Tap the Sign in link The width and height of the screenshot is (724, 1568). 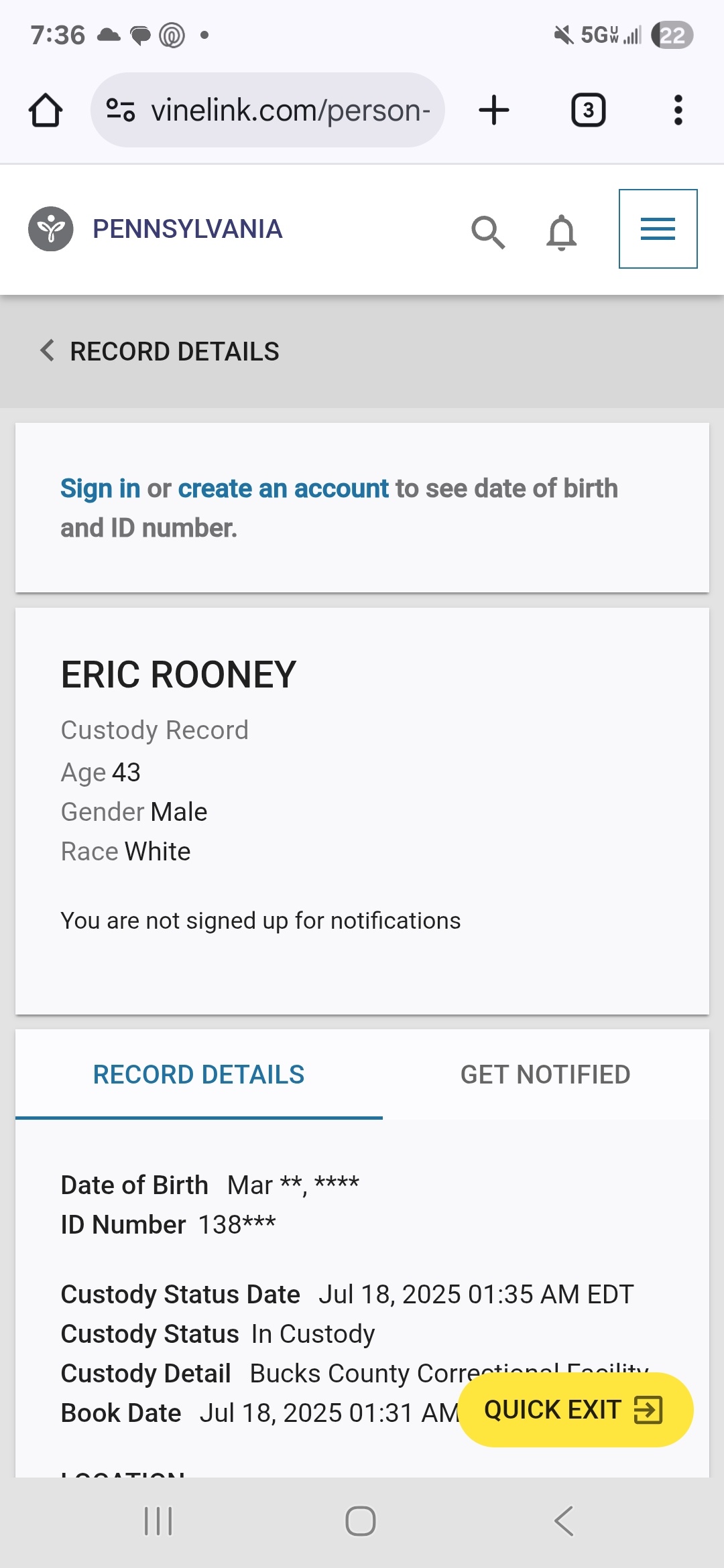(x=101, y=488)
